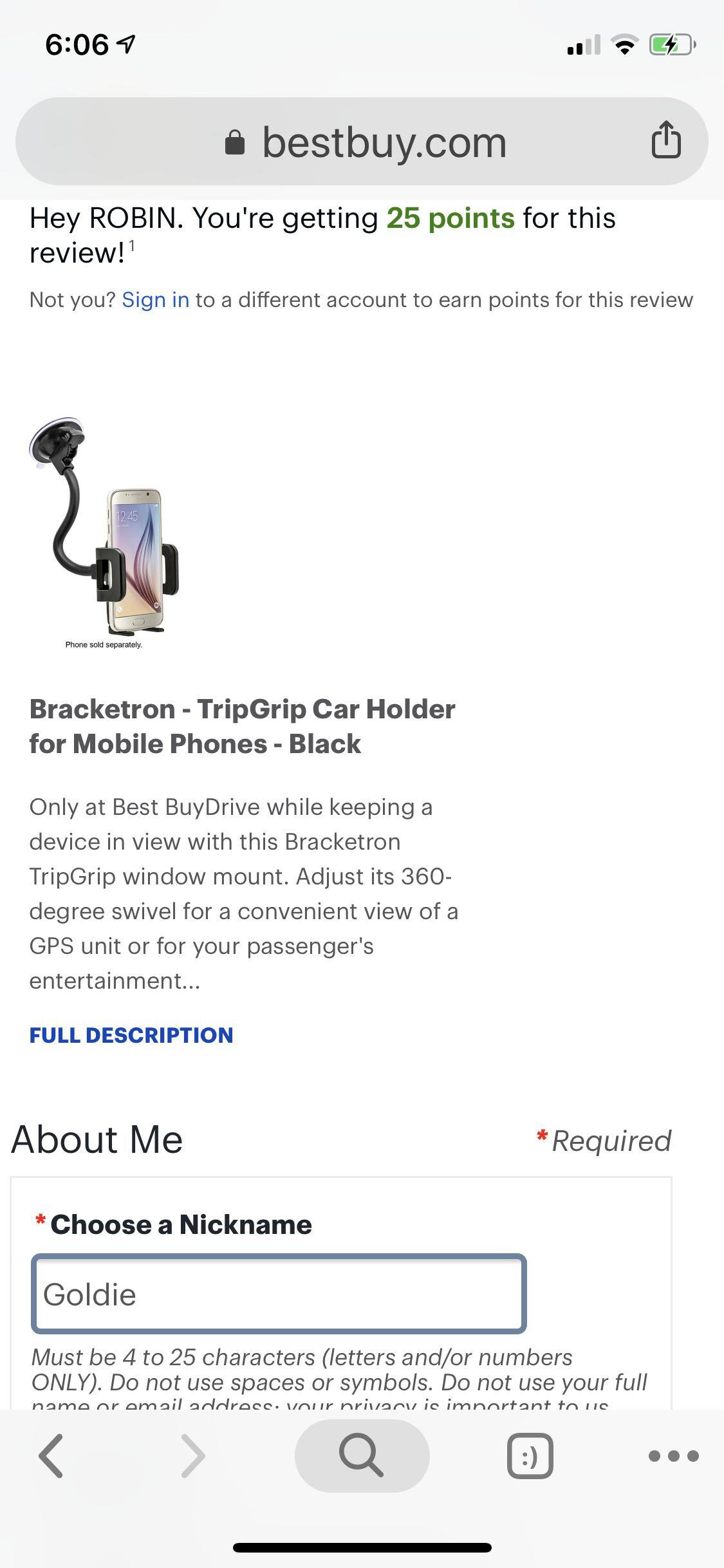
Task: Open search with the magnifier icon
Action: (362, 1456)
